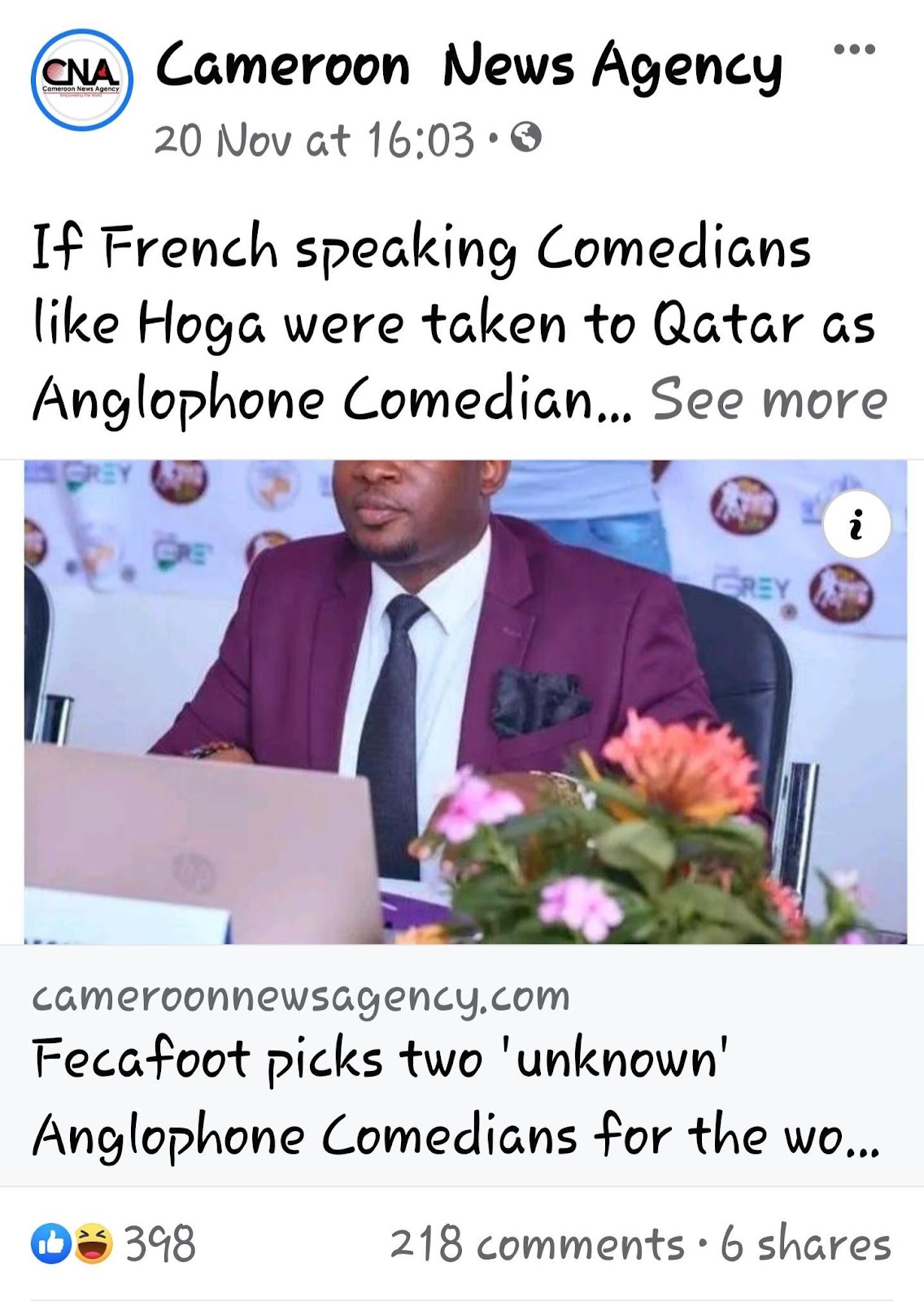Screen dimensions: 924x1302
Task: Expand the post text with See more
Action: point(768,400)
